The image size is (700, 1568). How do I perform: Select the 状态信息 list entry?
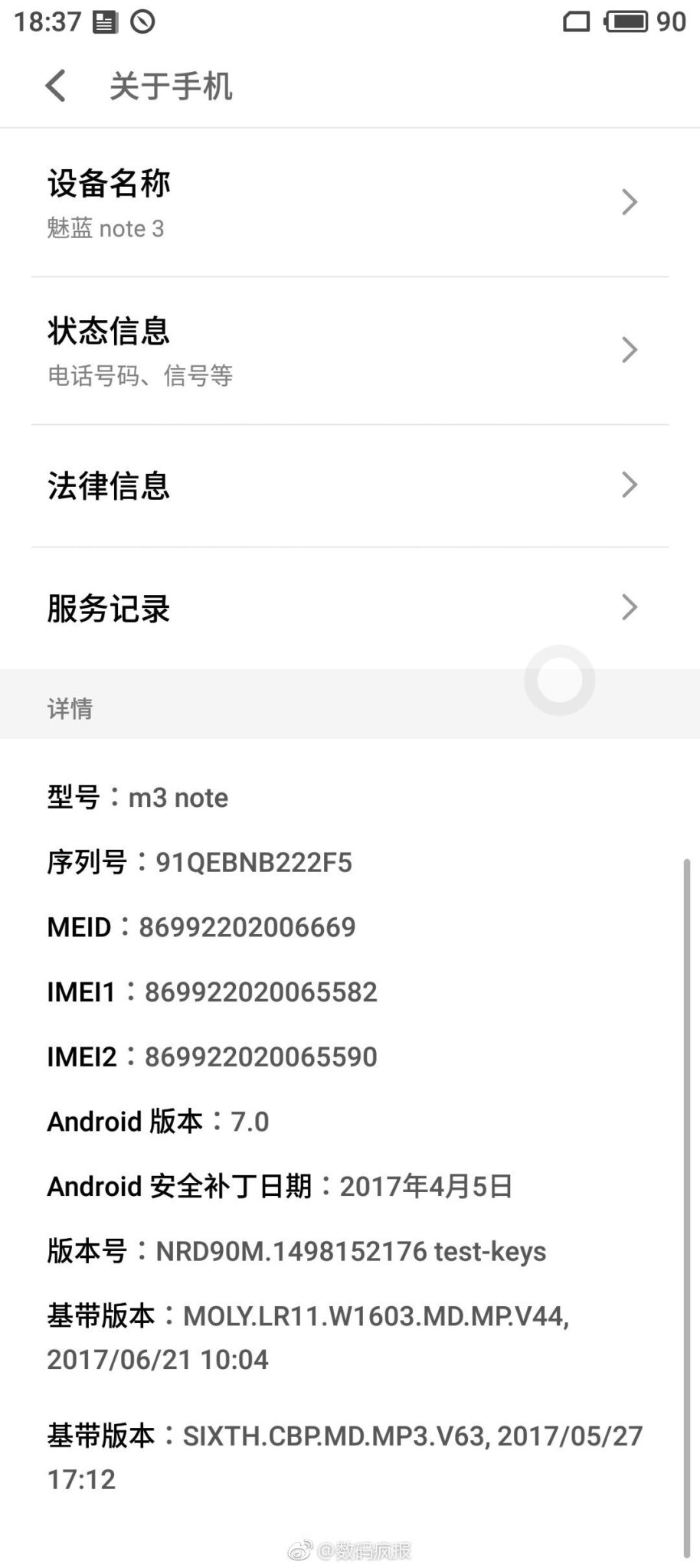[306, 350]
